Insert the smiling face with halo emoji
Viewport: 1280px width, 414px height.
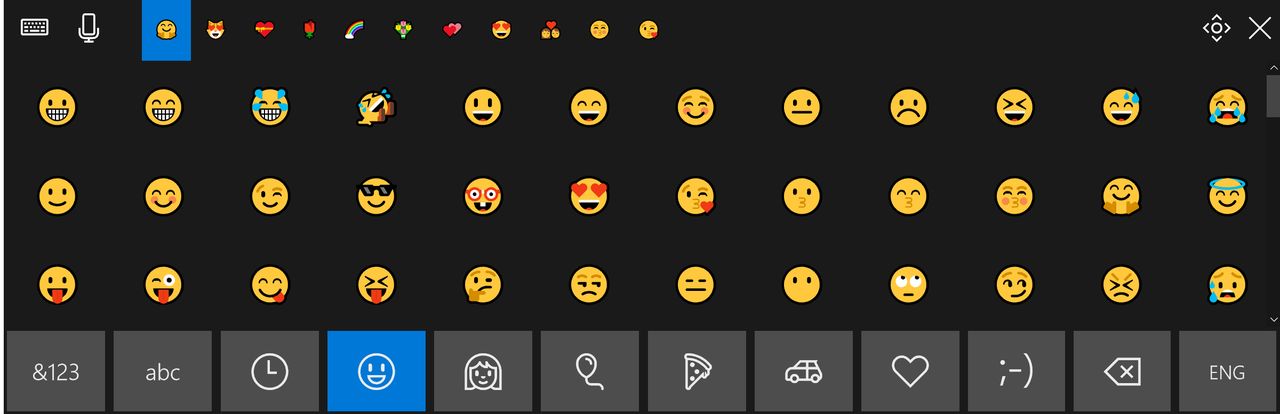pyautogui.click(x=1227, y=196)
